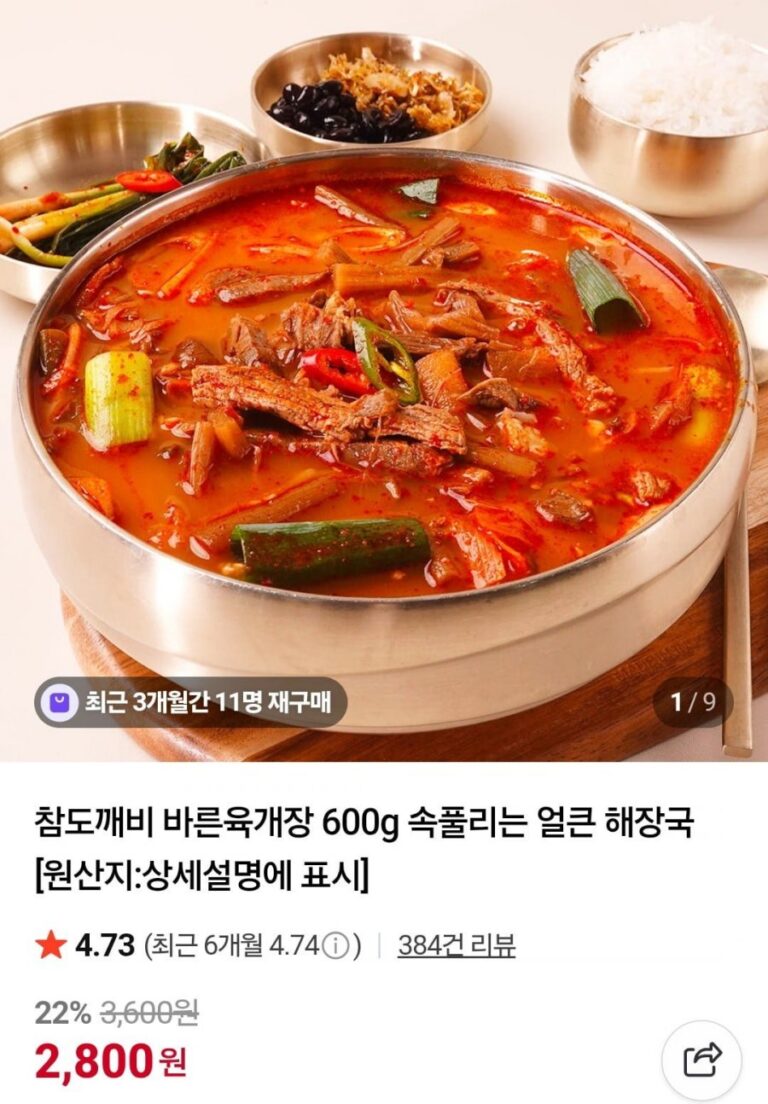Open the 384건 리뷰 reviews link
The height and width of the screenshot is (1104, 768).
point(456,944)
